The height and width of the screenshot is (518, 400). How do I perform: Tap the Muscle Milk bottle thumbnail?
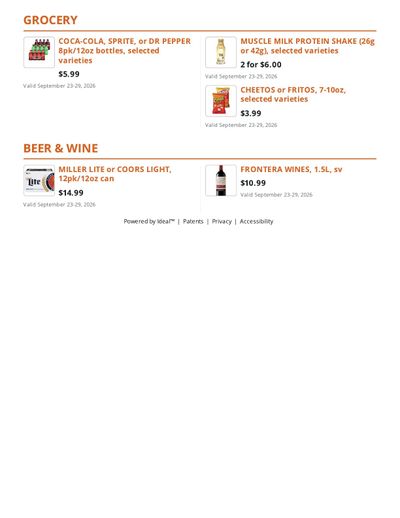click(221, 52)
